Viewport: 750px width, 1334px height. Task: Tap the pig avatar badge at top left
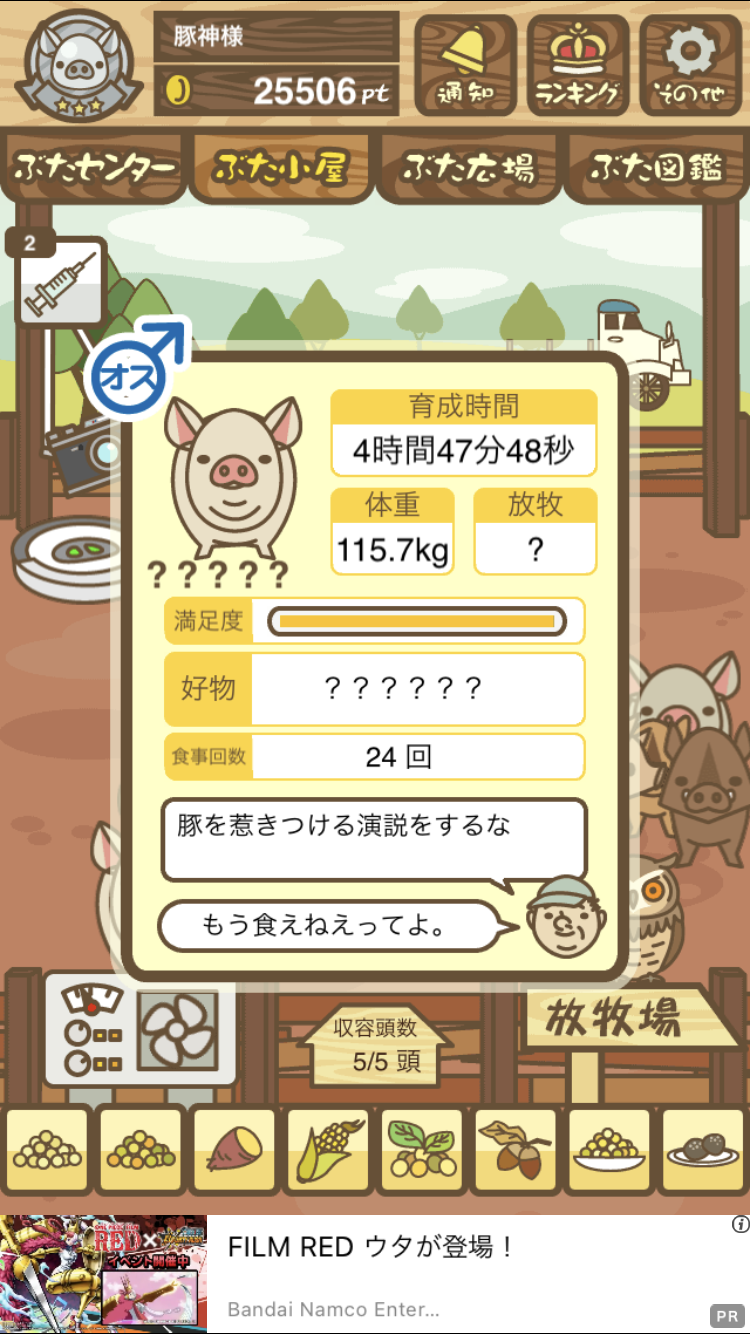pos(80,63)
